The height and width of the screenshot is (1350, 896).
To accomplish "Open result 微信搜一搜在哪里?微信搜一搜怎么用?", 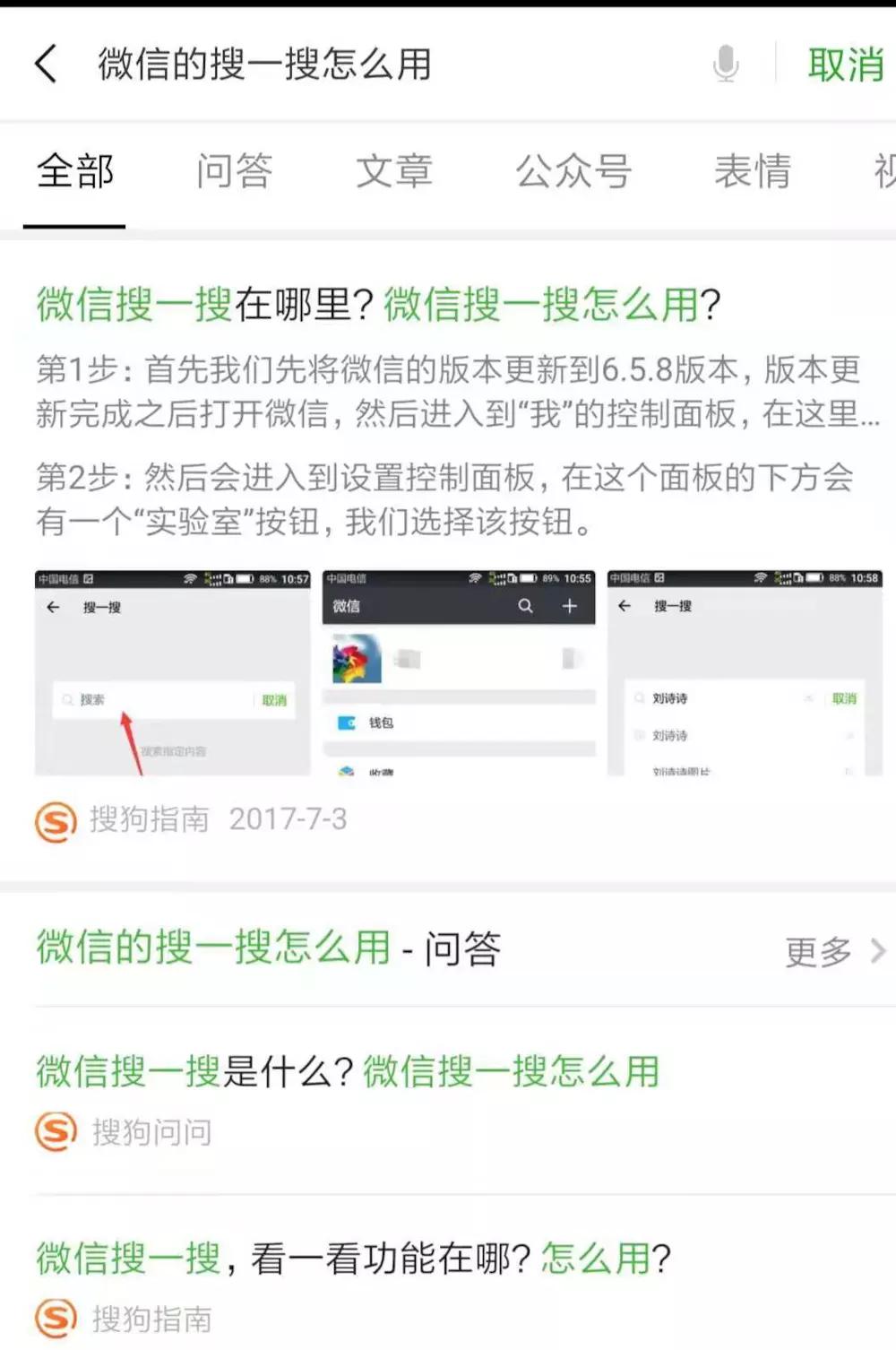I will pyautogui.click(x=378, y=305).
